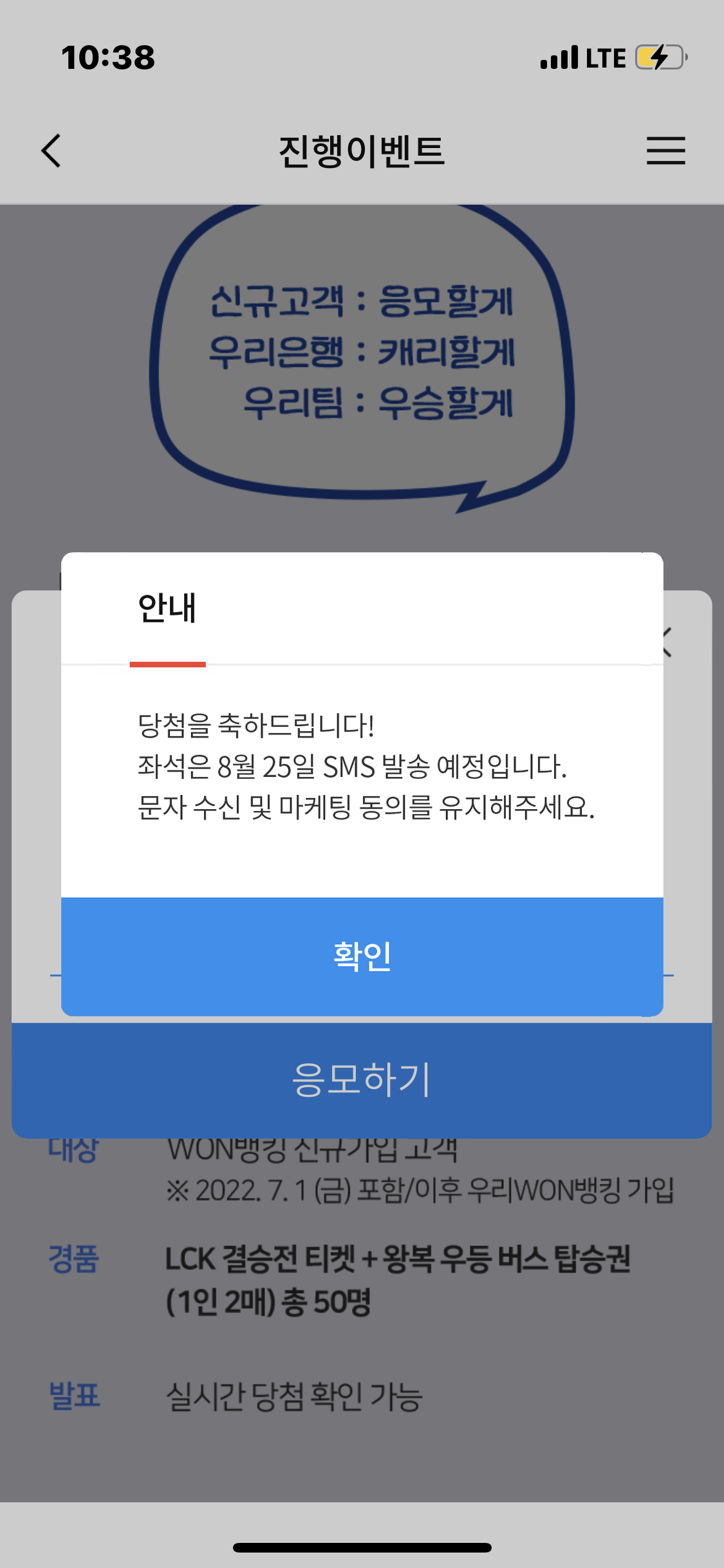Confirm the dialog with the 확인 button
Image resolution: width=724 pixels, height=1568 pixels.
point(362,957)
